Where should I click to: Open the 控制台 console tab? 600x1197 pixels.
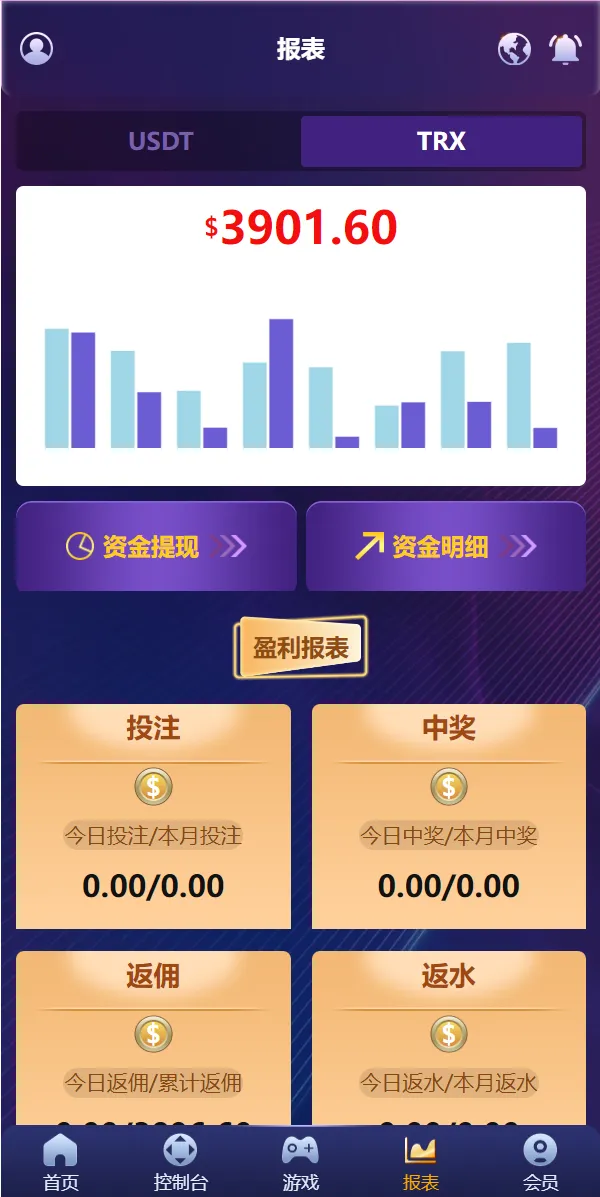pyautogui.click(x=180, y=1162)
